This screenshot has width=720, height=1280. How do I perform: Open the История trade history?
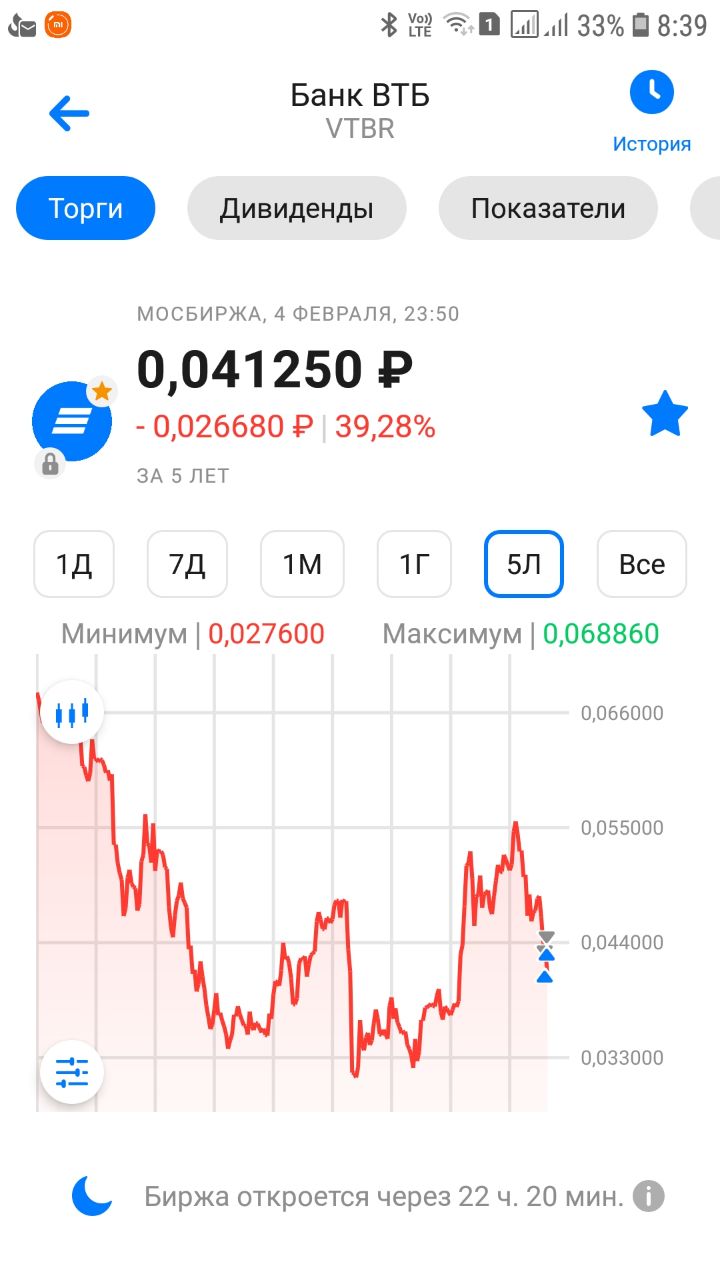tap(652, 113)
